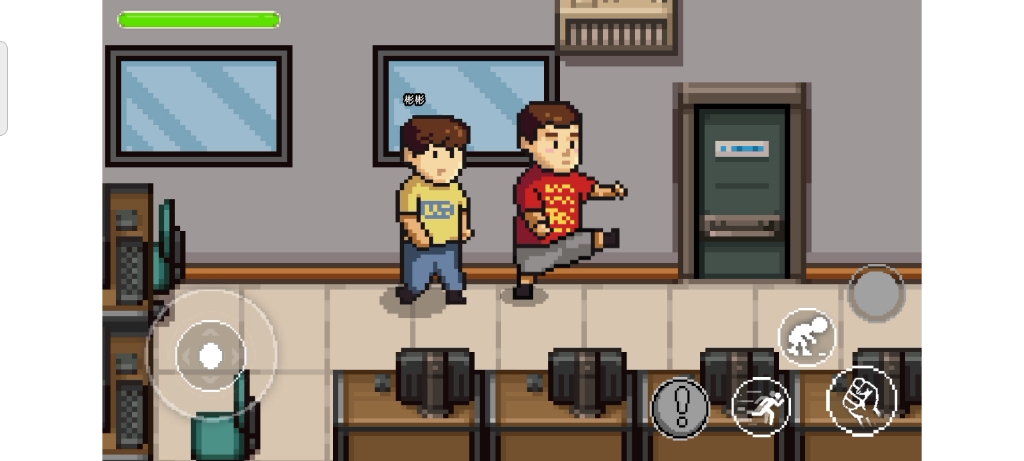Image resolution: width=1024 pixels, height=461 pixels.
Task: Tap the sprint running button
Action: 761,406
